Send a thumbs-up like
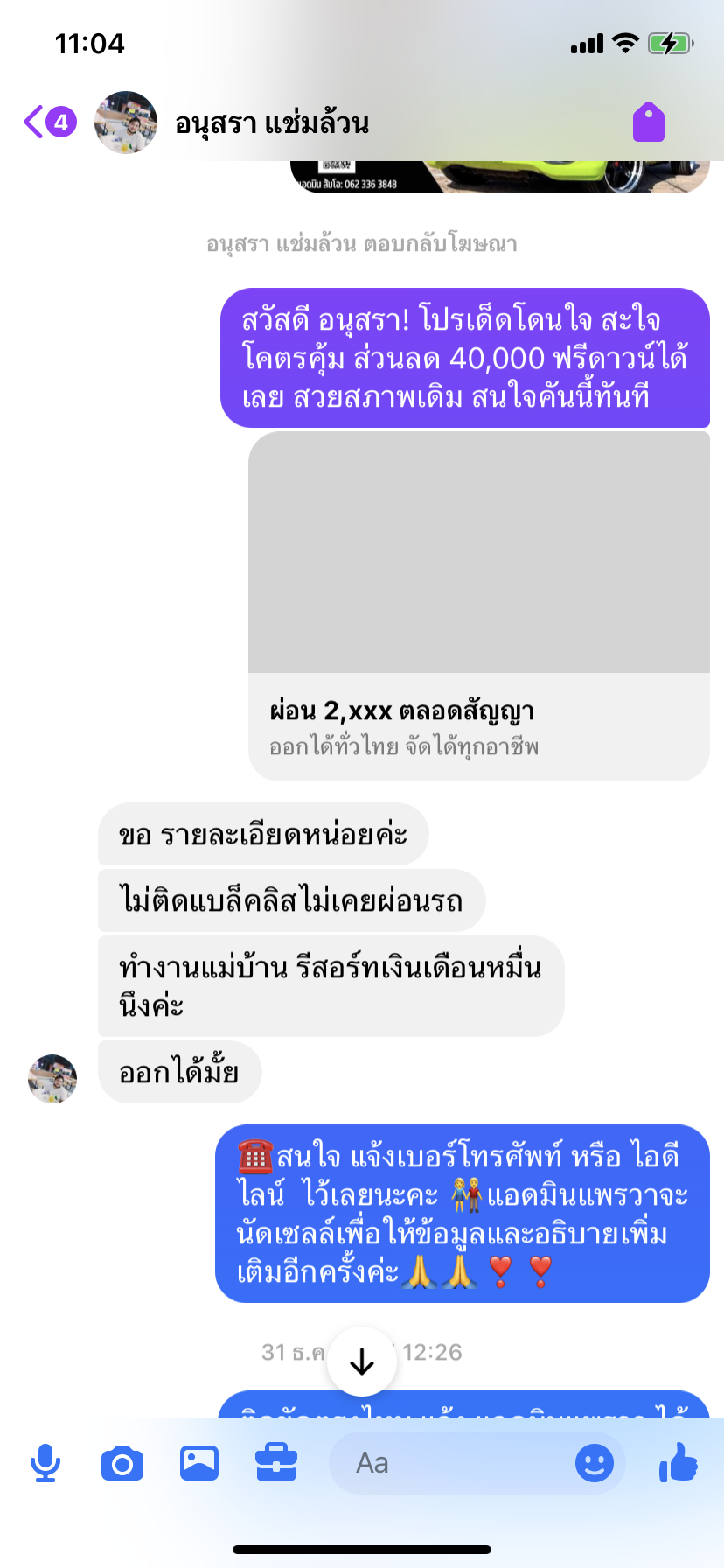Image resolution: width=724 pixels, height=1568 pixels. point(679,1461)
